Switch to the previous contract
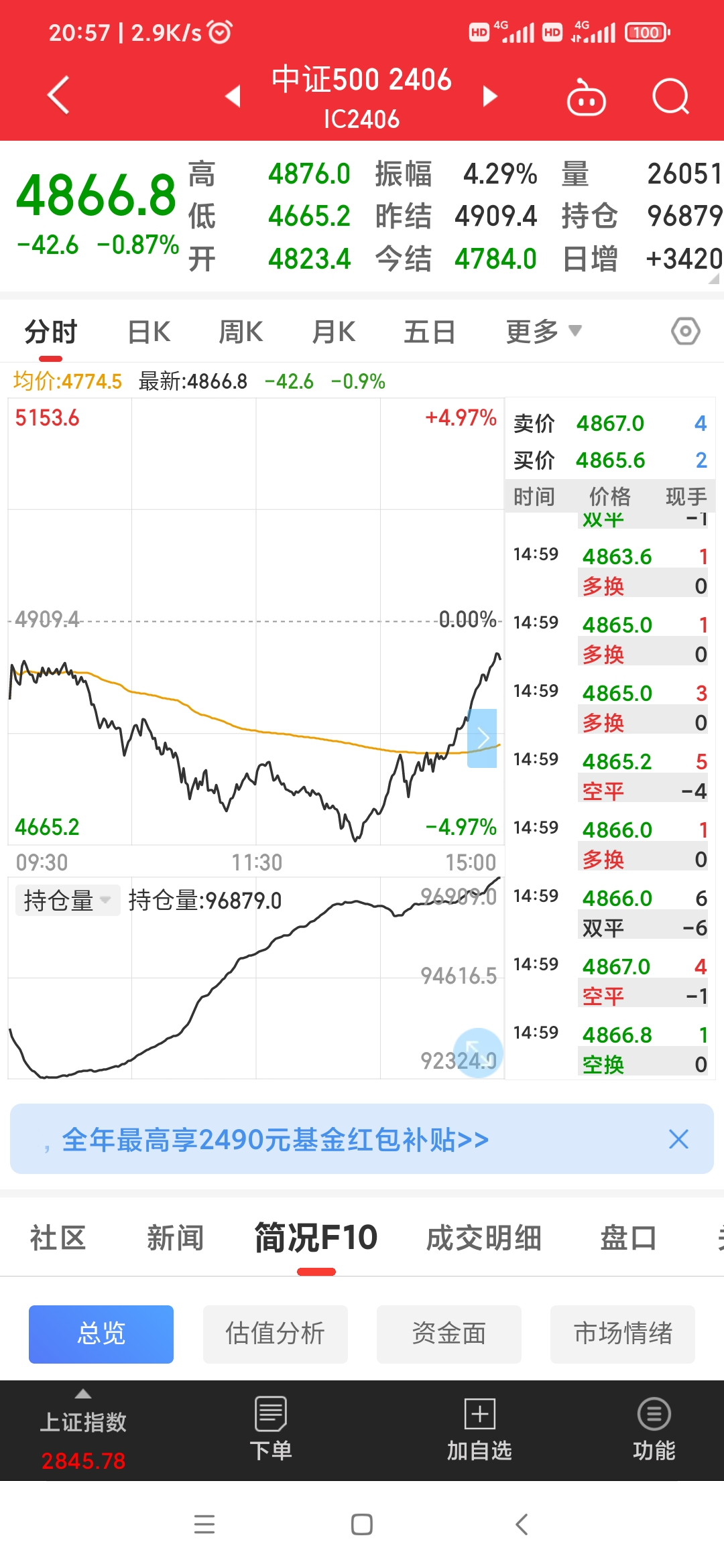Screen dimensions: 724x1568 pos(233,96)
